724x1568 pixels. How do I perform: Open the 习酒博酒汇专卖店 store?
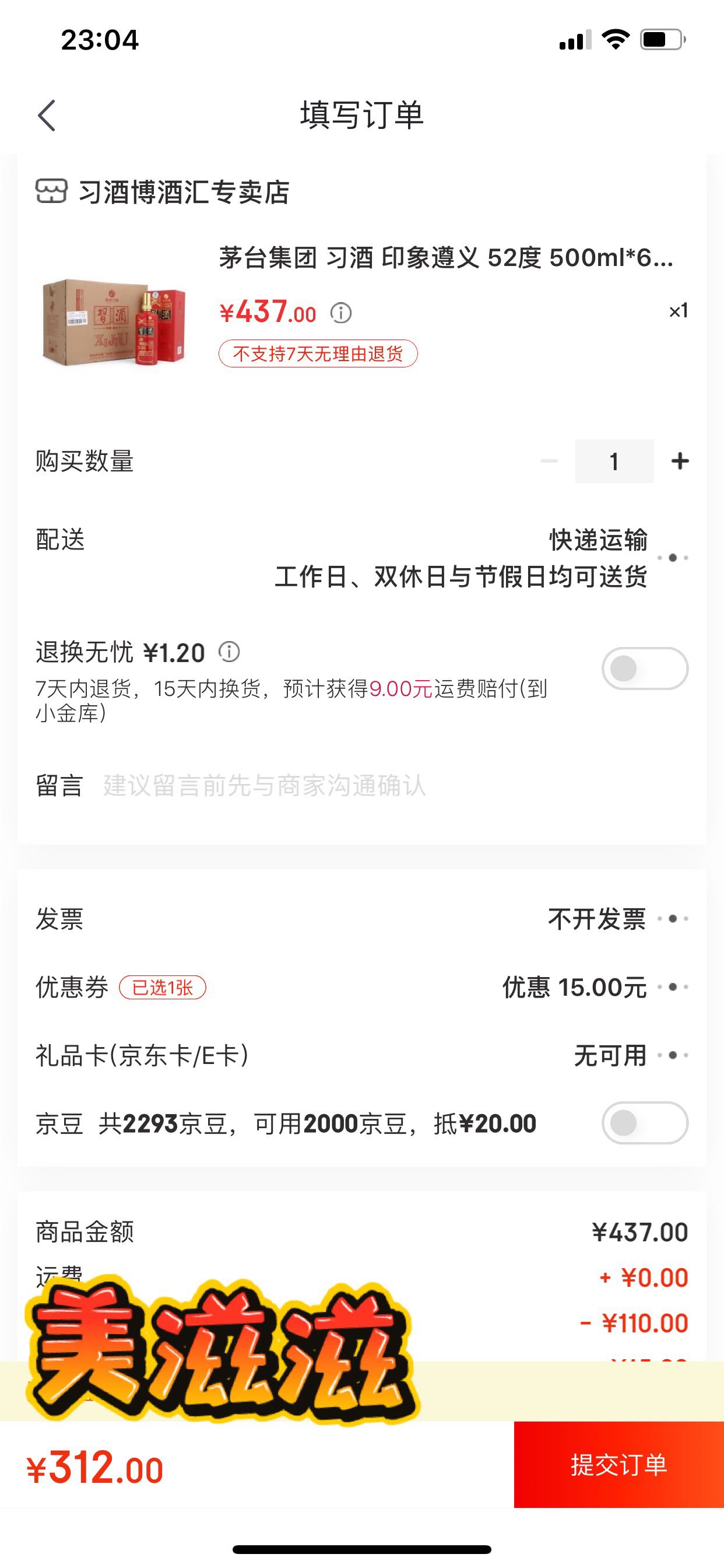point(182,192)
